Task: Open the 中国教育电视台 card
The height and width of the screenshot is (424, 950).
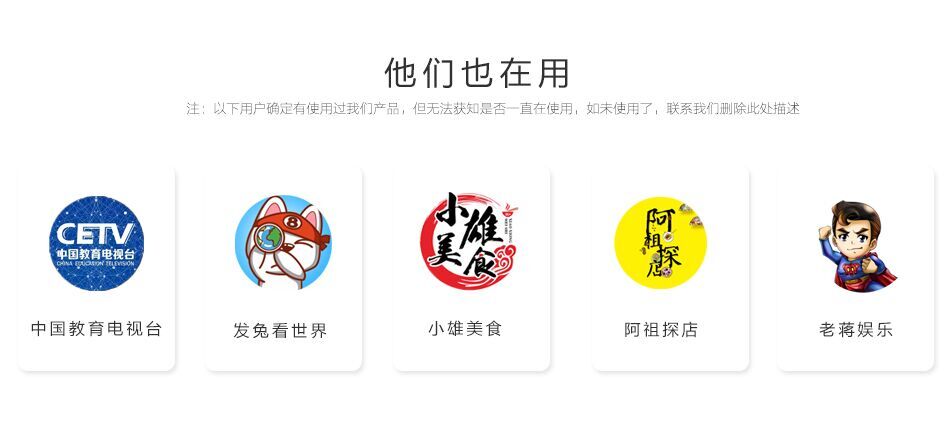Action: coord(96,268)
